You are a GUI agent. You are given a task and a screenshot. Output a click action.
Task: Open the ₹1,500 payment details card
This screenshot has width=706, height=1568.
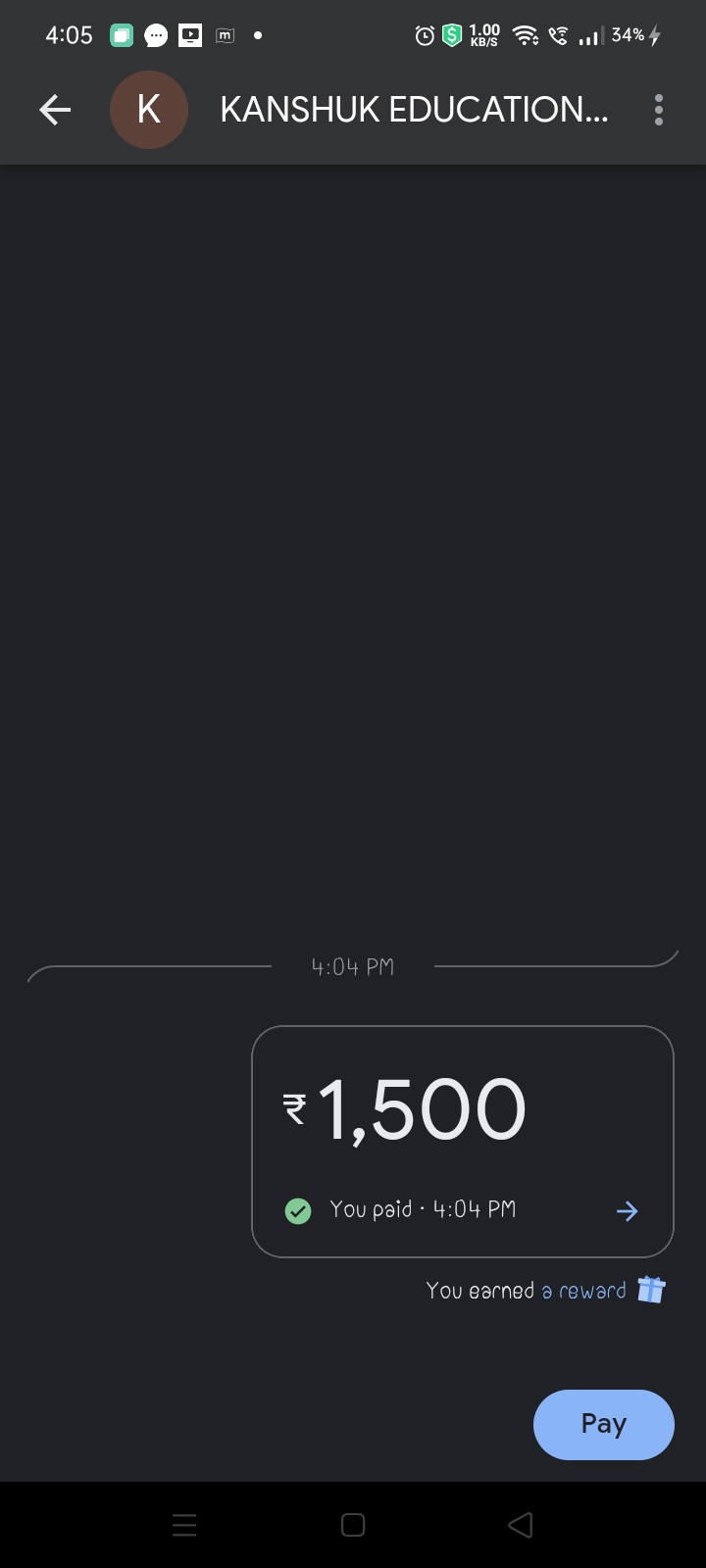[x=463, y=1141]
